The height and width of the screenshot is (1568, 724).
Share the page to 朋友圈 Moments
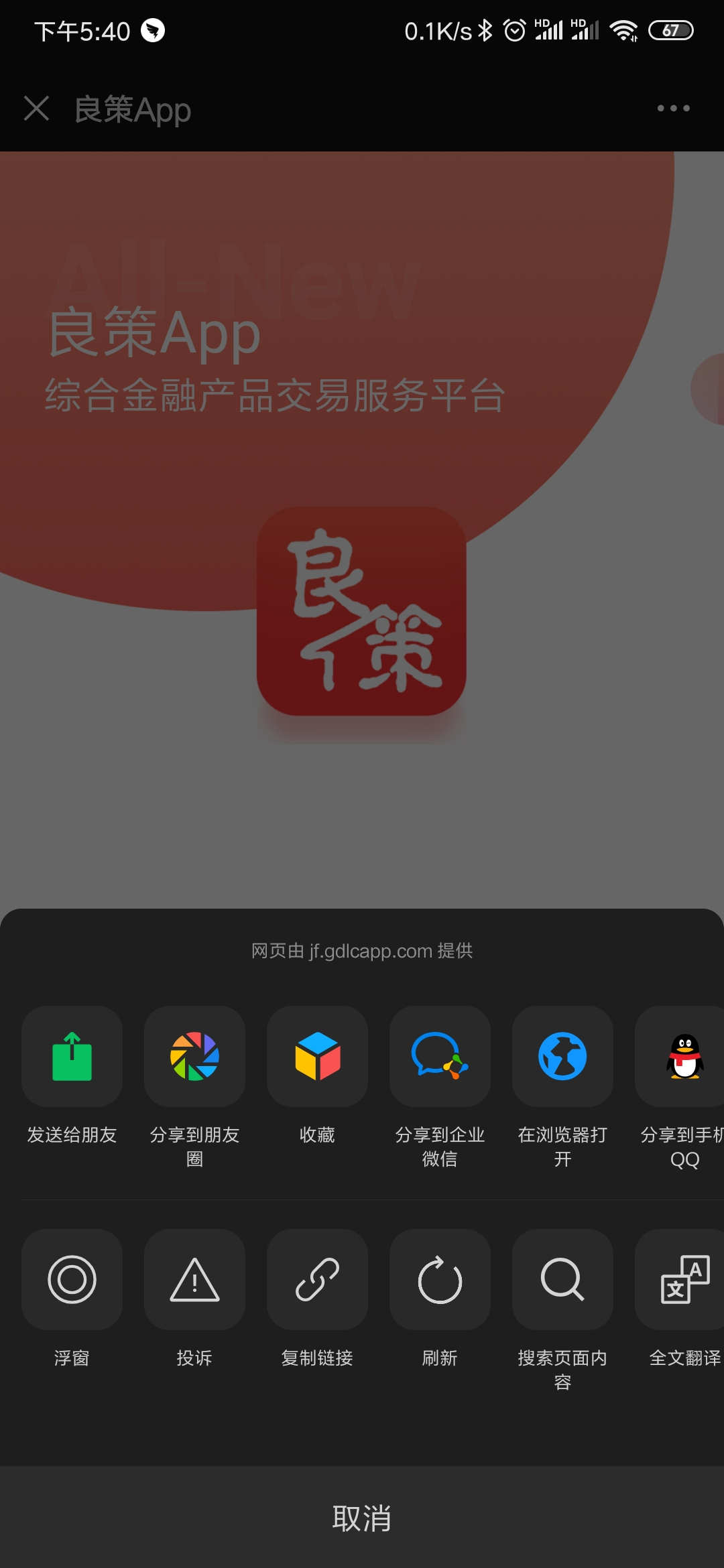194,1056
